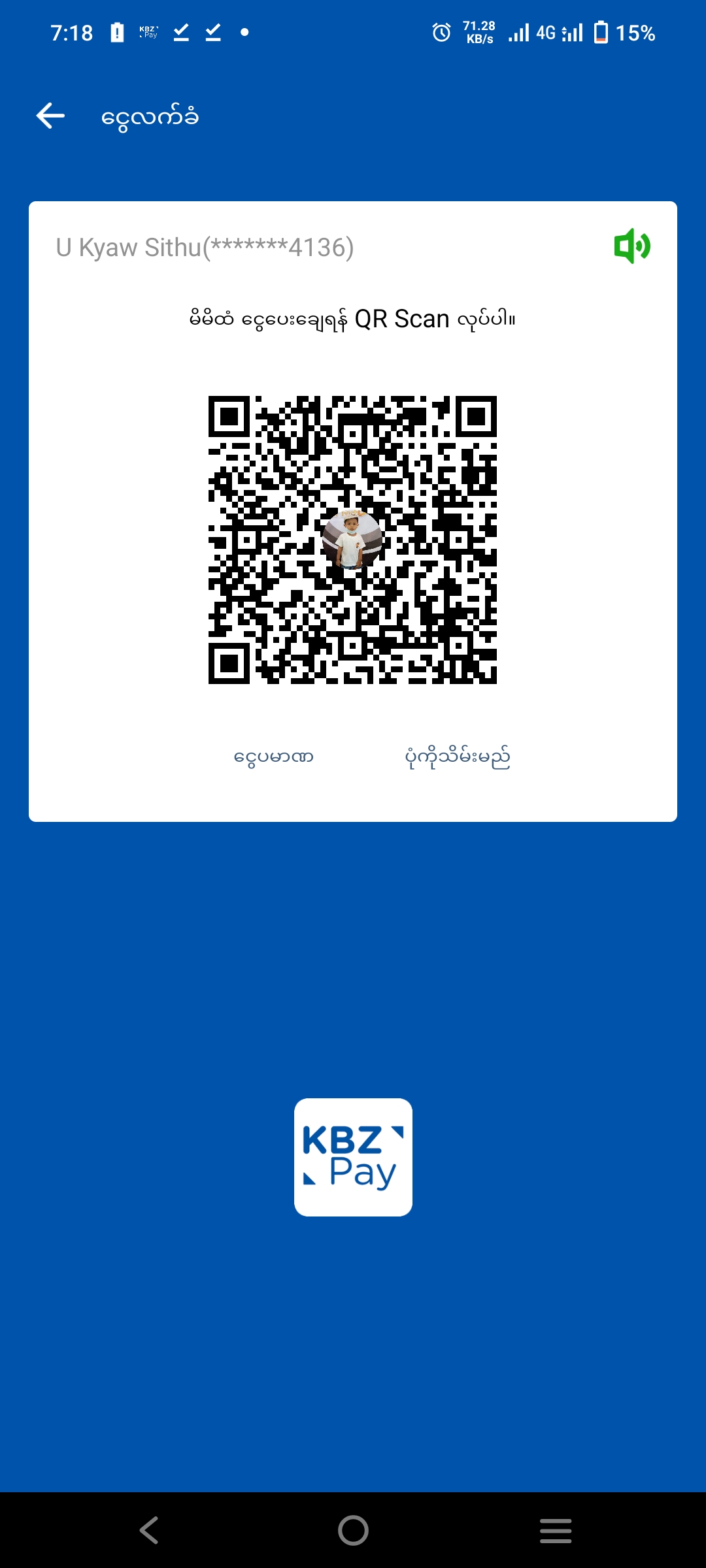Tap ပုံကိုသိမ်းမည် to save the QR image

coord(458,757)
